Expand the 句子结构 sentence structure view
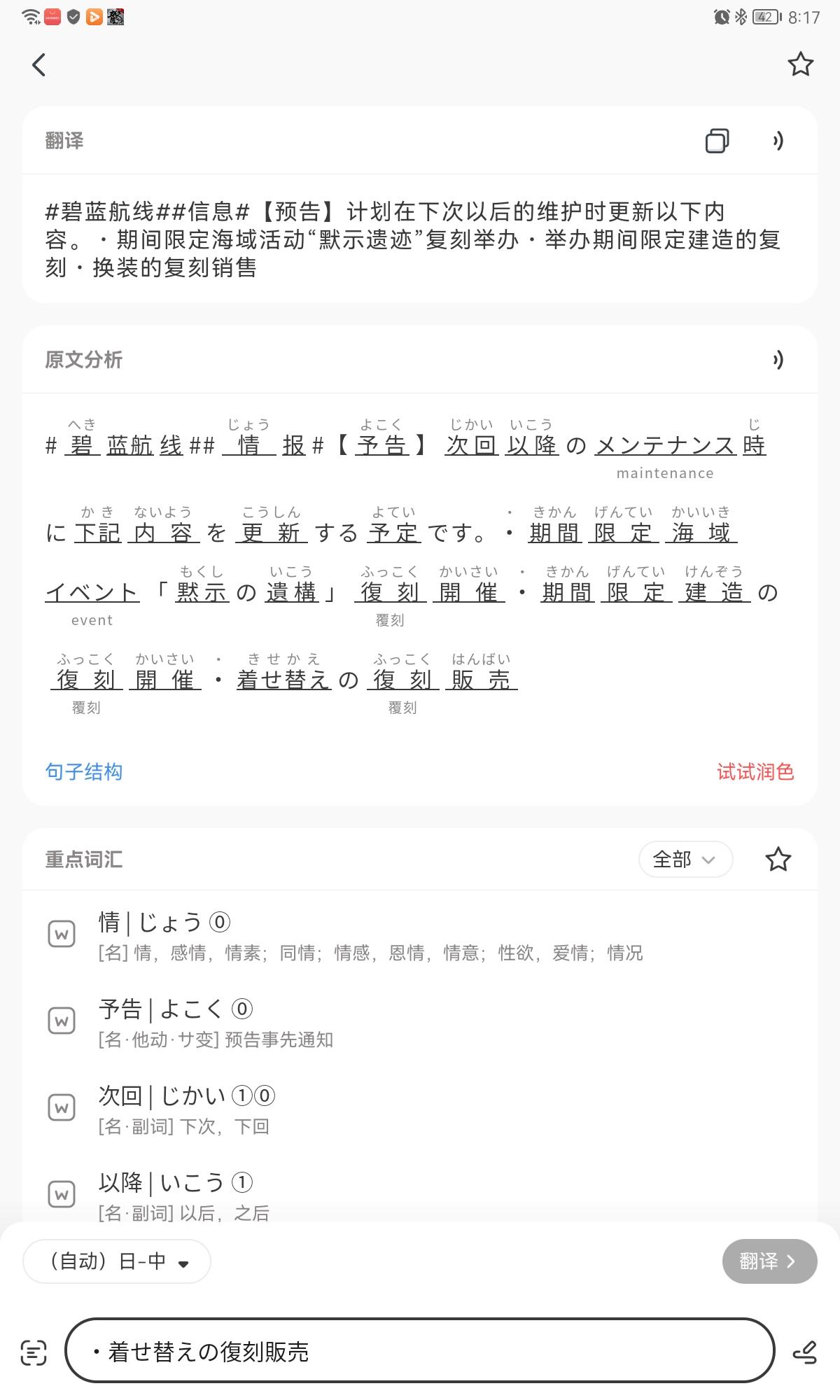 point(83,773)
